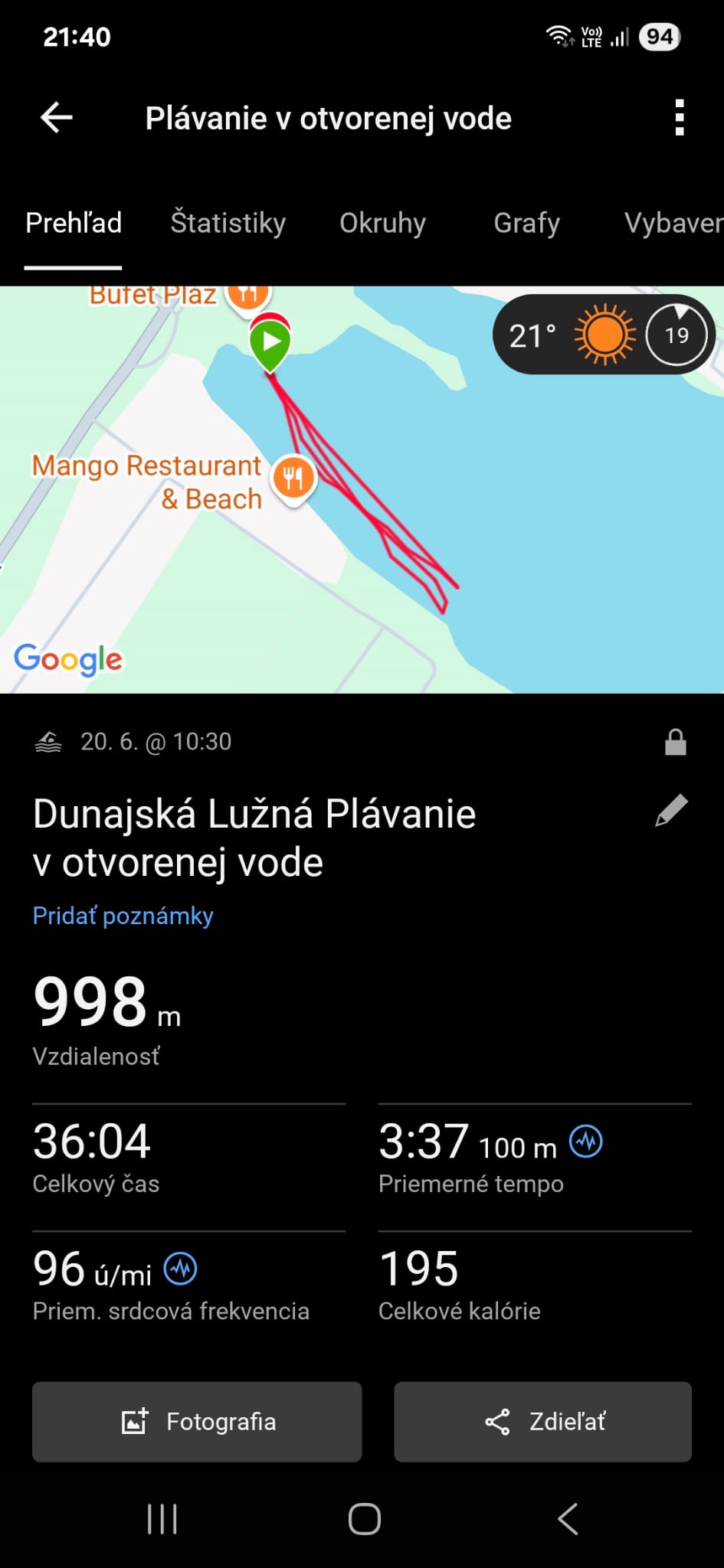Tap Pridať poznámky to add notes
Screen dimensions: 724x1568
coord(123,916)
